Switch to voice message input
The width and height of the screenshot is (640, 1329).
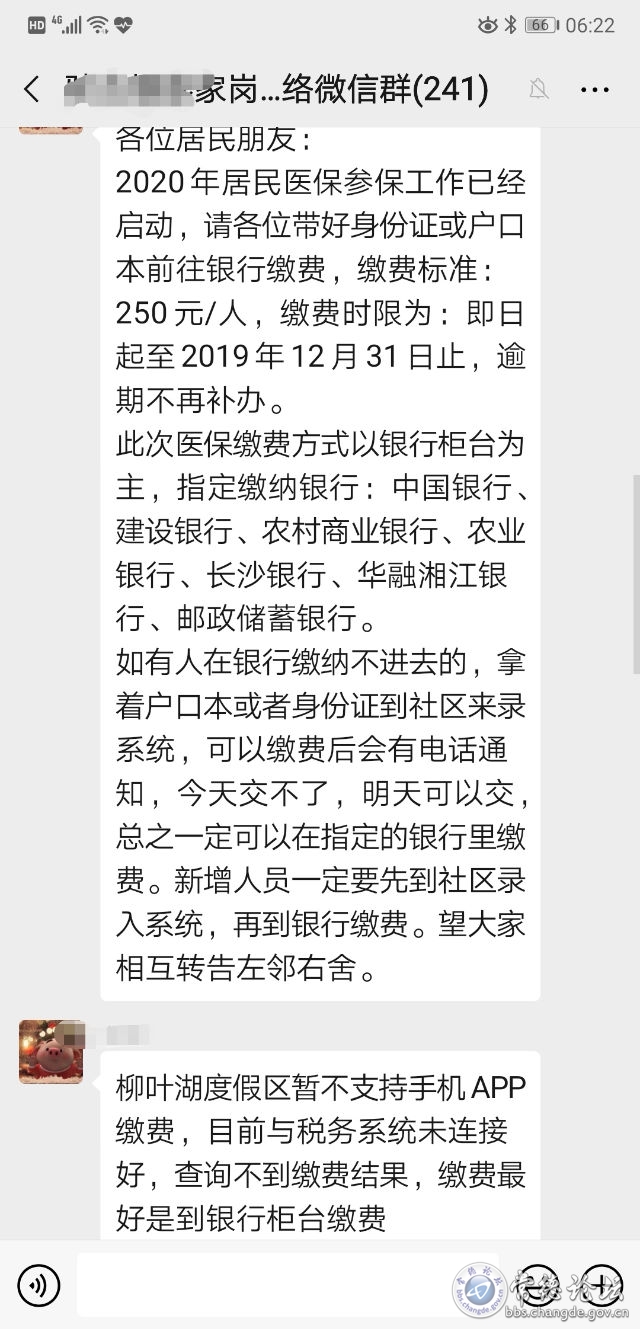click(38, 1284)
